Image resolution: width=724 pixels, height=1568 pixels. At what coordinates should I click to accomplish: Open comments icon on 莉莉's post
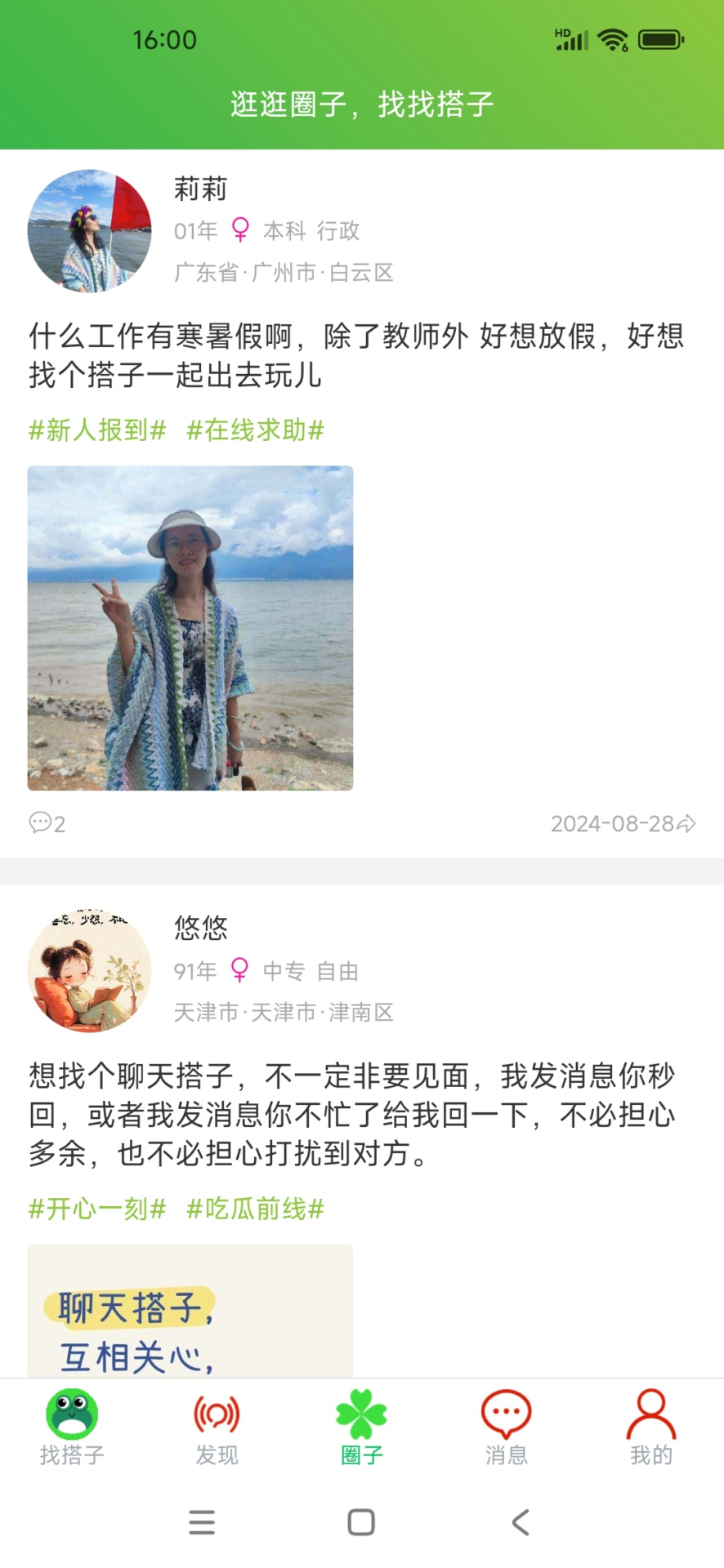pyautogui.click(x=40, y=823)
